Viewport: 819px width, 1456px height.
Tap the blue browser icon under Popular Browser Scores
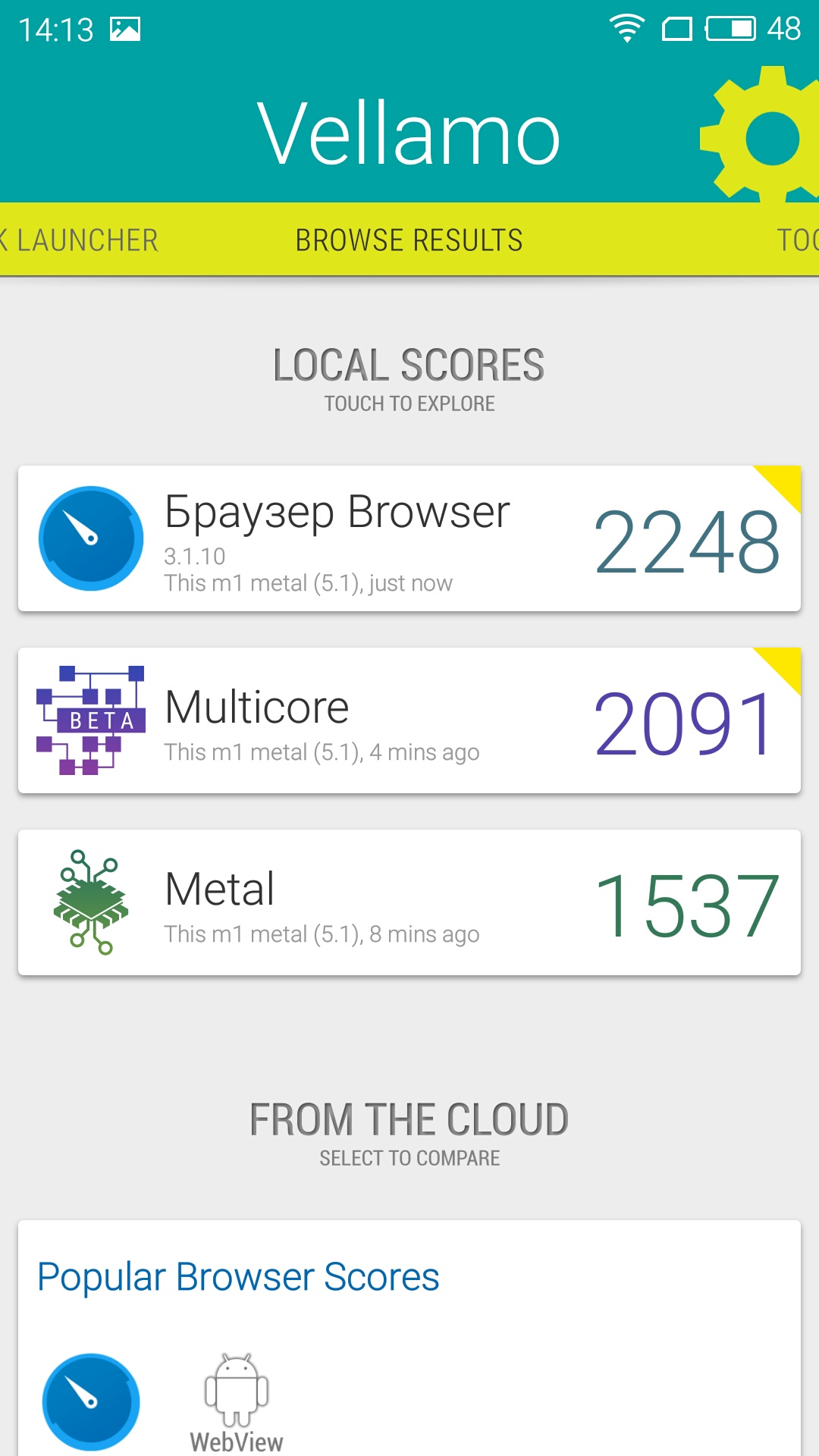pyautogui.click(x=91, y=1401)
